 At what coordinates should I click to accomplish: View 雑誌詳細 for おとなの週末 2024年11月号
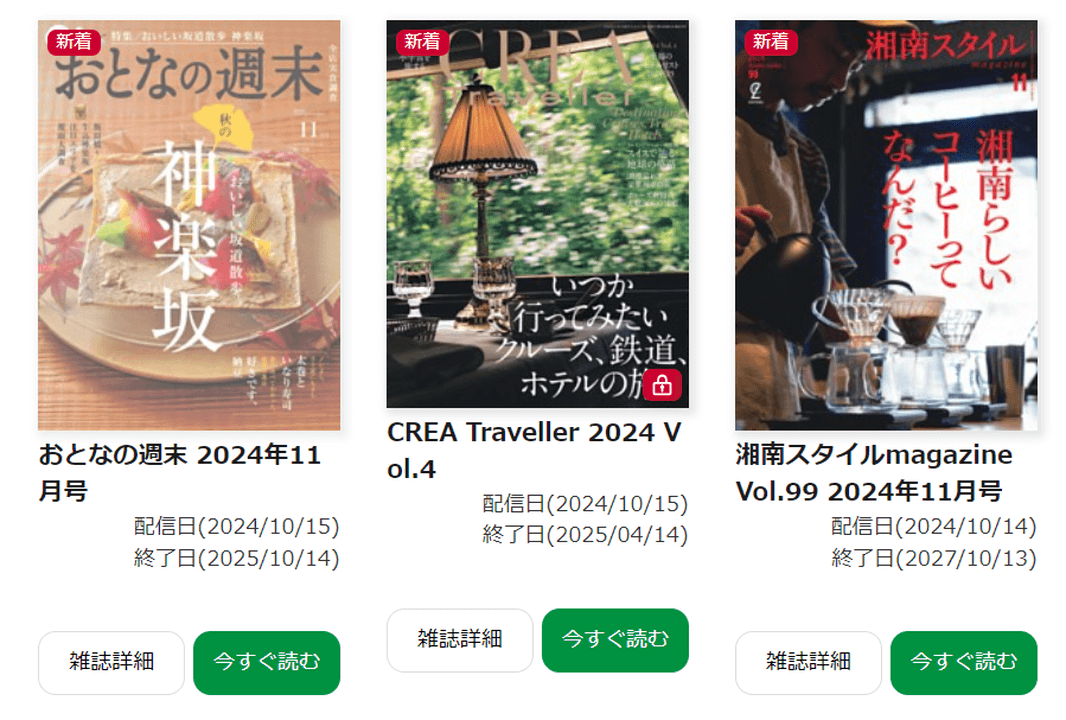coord(112,662)
